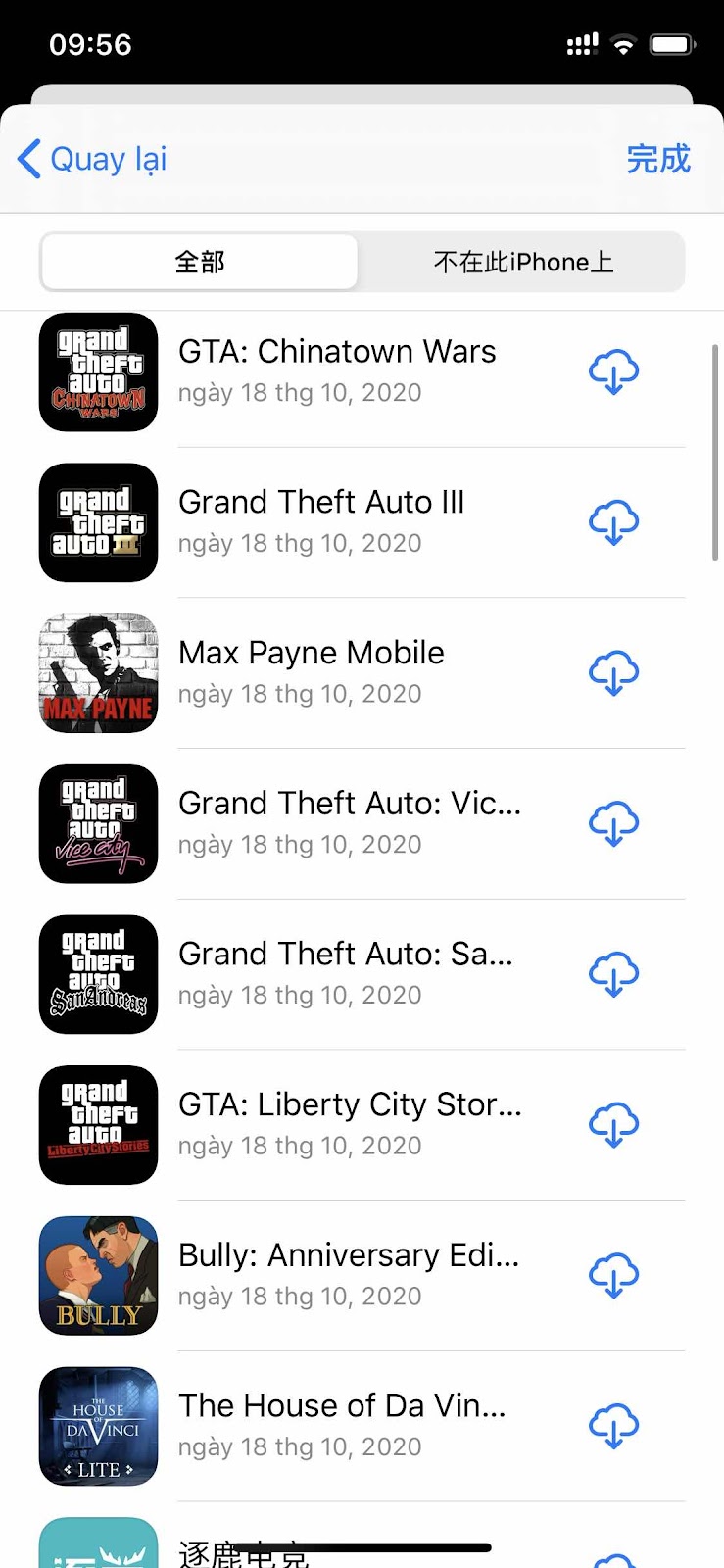Download GTA: Chinatown Wars from cloud

[613, 371]
